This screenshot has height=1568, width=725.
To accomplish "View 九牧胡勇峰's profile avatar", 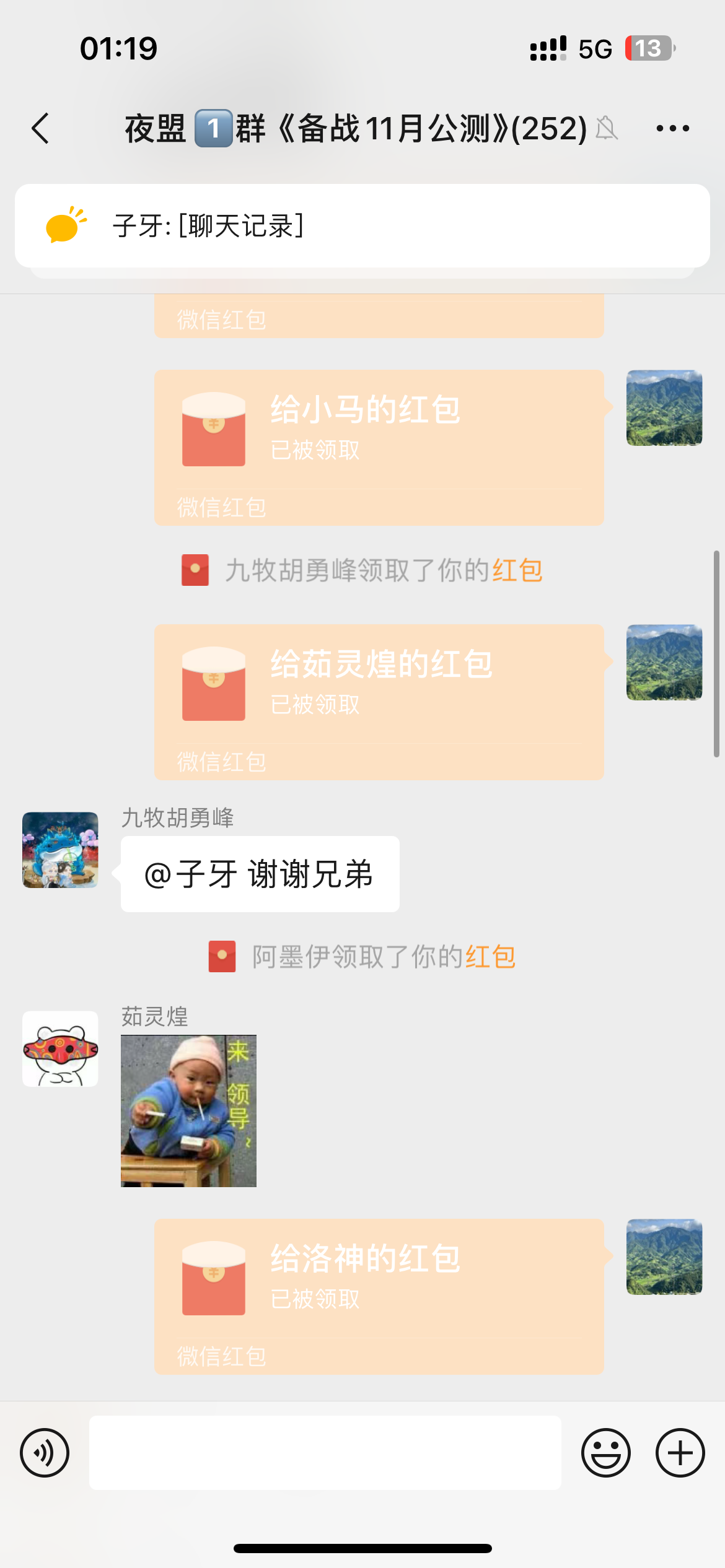I will [x=60, y=850].
